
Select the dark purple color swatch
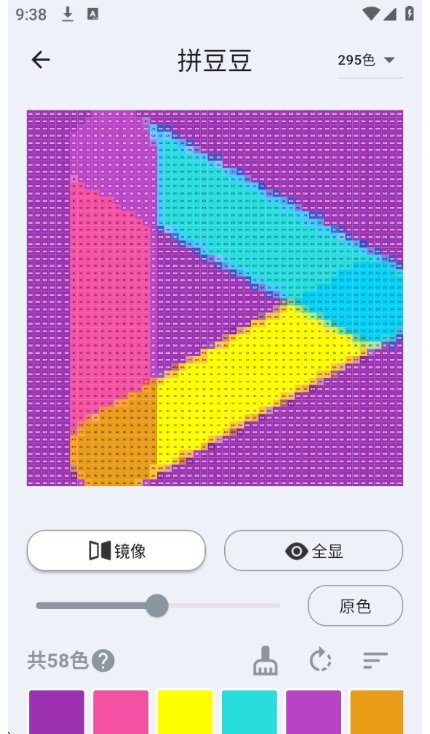(x=57, y=712)
